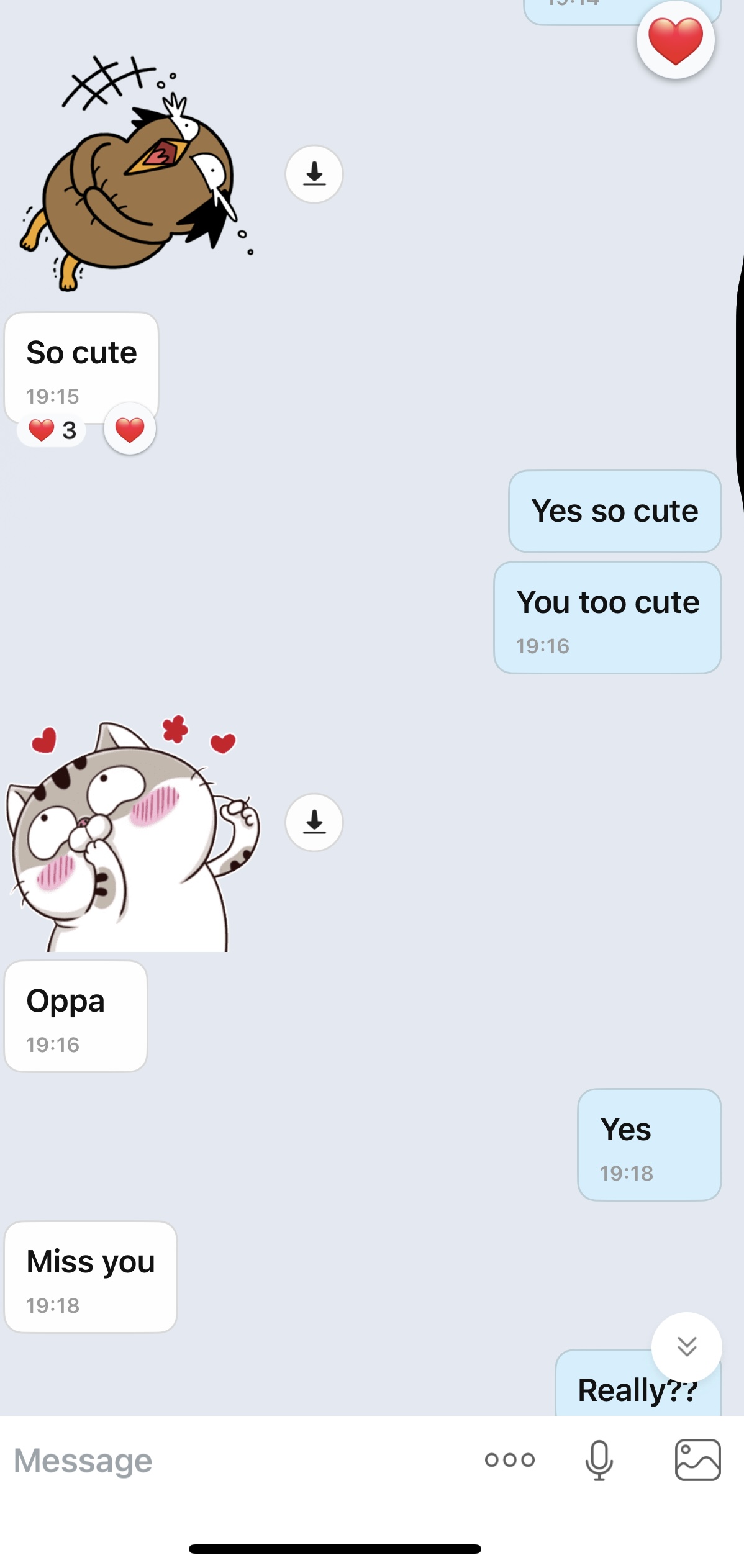
Task: Download the blushing cat sticker
Action: (x=314, y=822)
